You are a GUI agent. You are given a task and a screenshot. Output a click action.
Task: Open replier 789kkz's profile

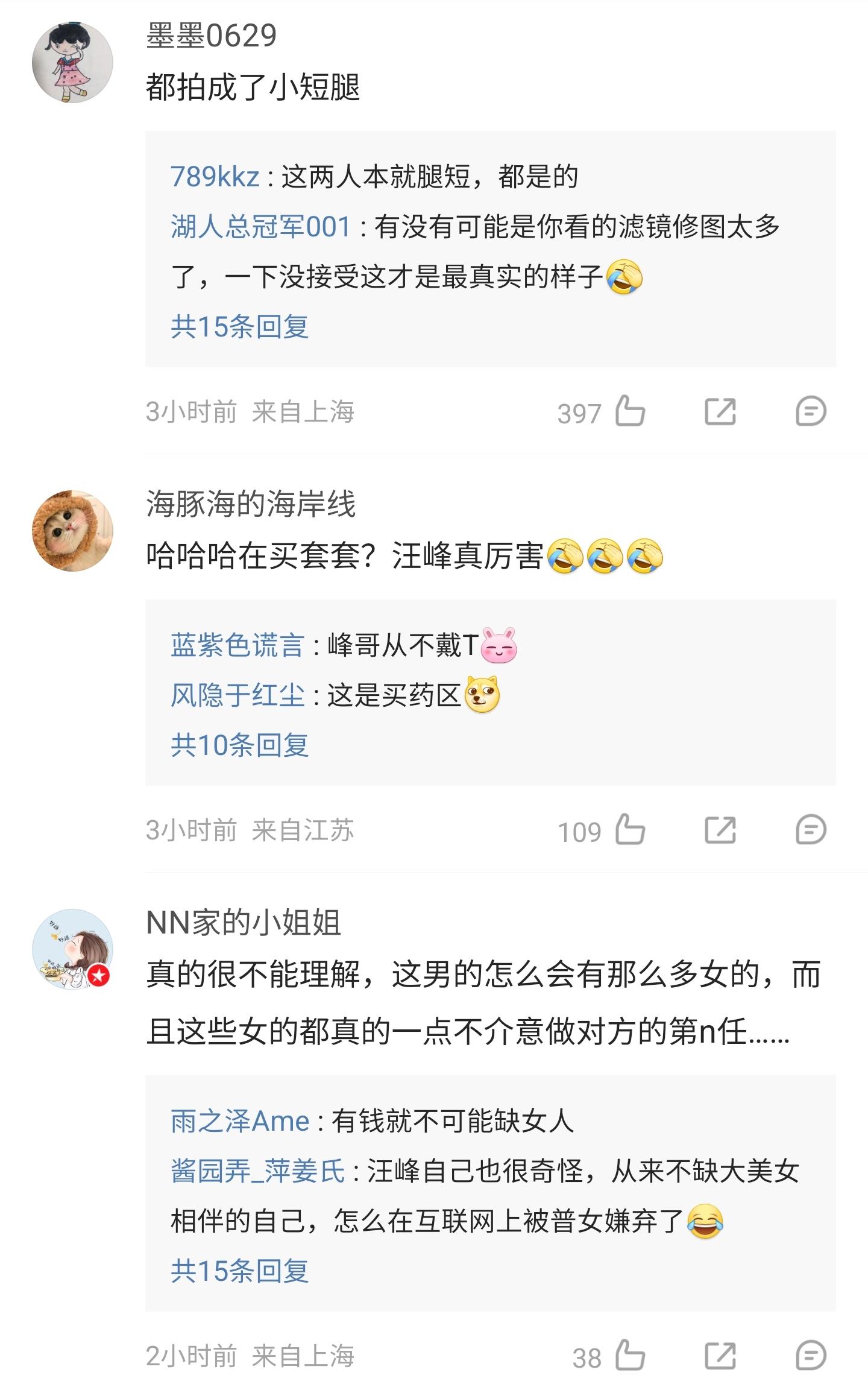(x=215, y=177)
